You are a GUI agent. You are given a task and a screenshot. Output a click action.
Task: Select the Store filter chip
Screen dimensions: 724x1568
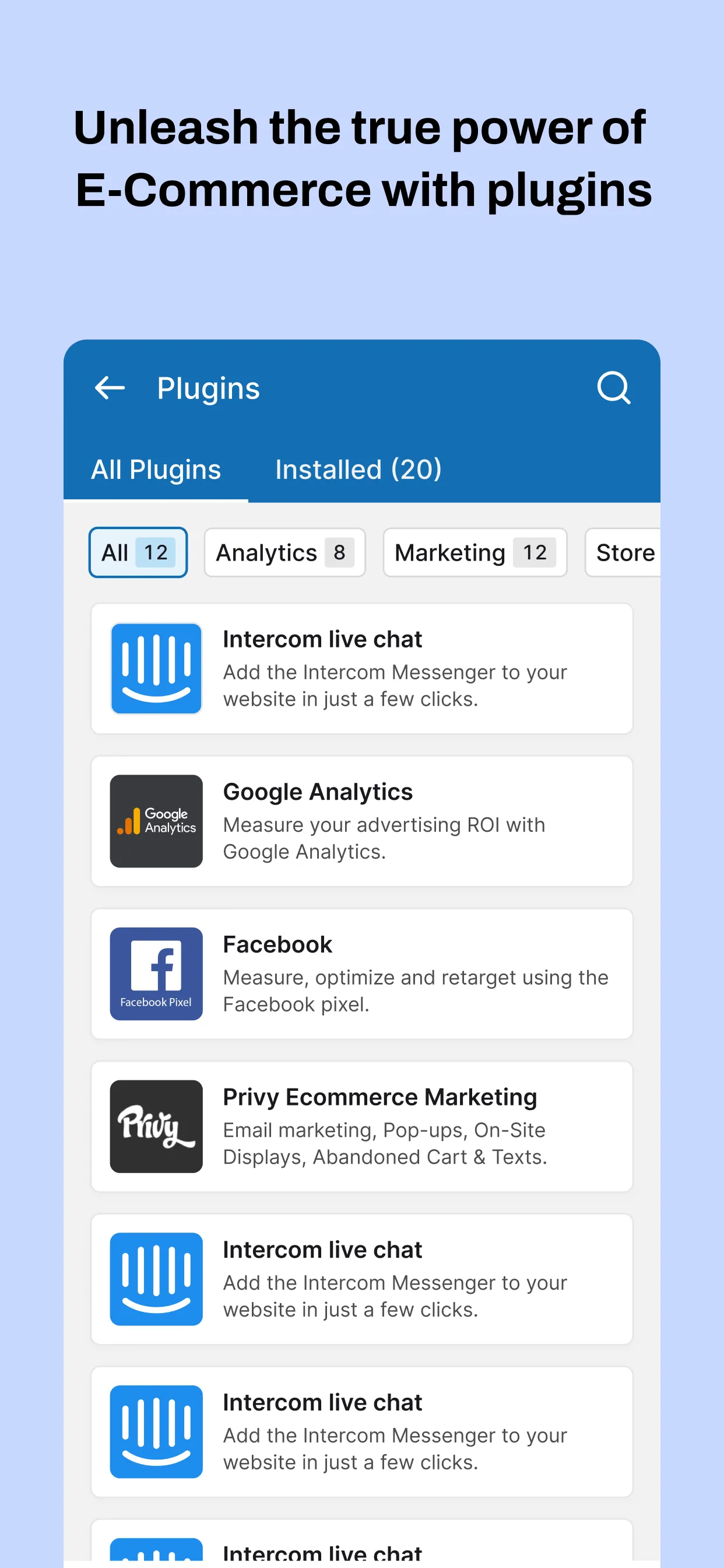(x=625, y=552)
